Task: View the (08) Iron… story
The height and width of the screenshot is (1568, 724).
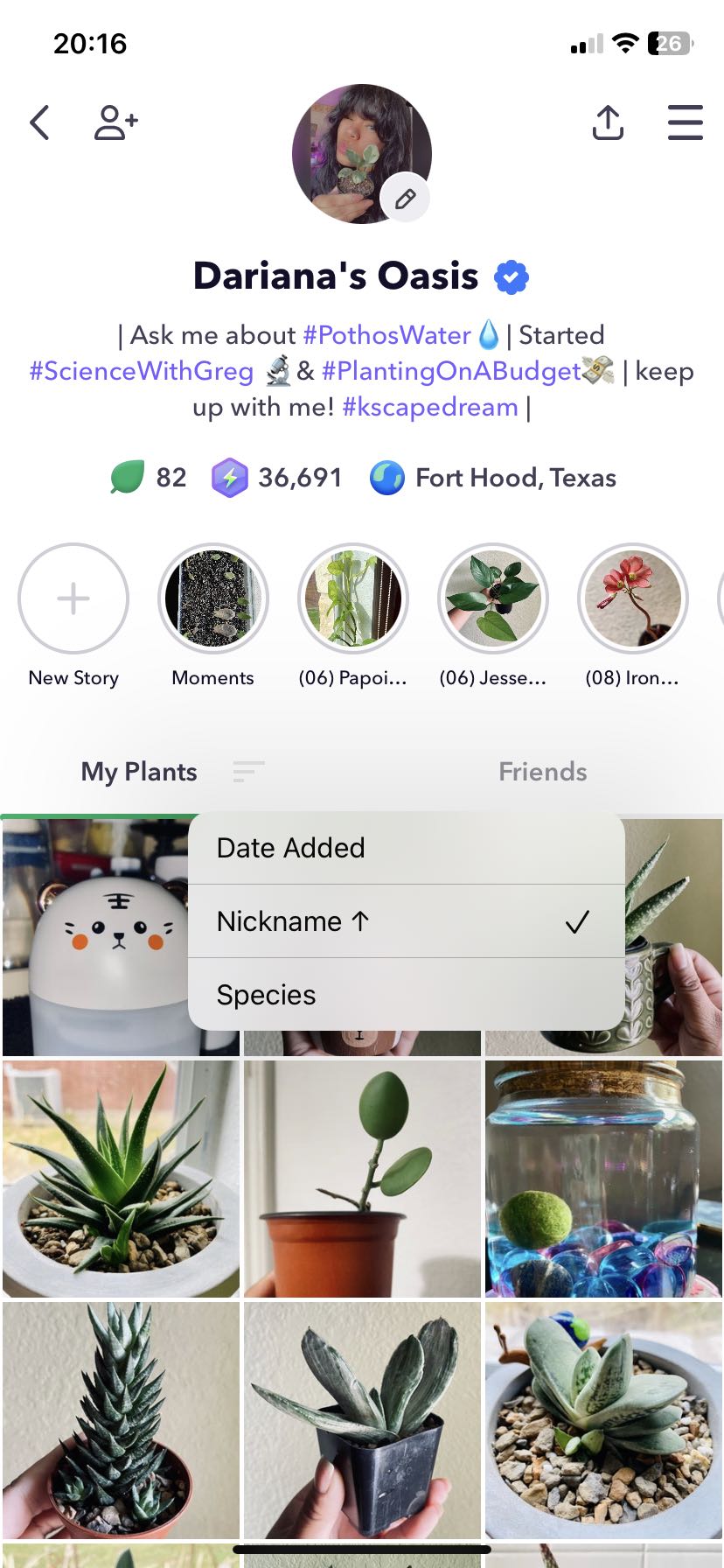Action: pos(632,598)
